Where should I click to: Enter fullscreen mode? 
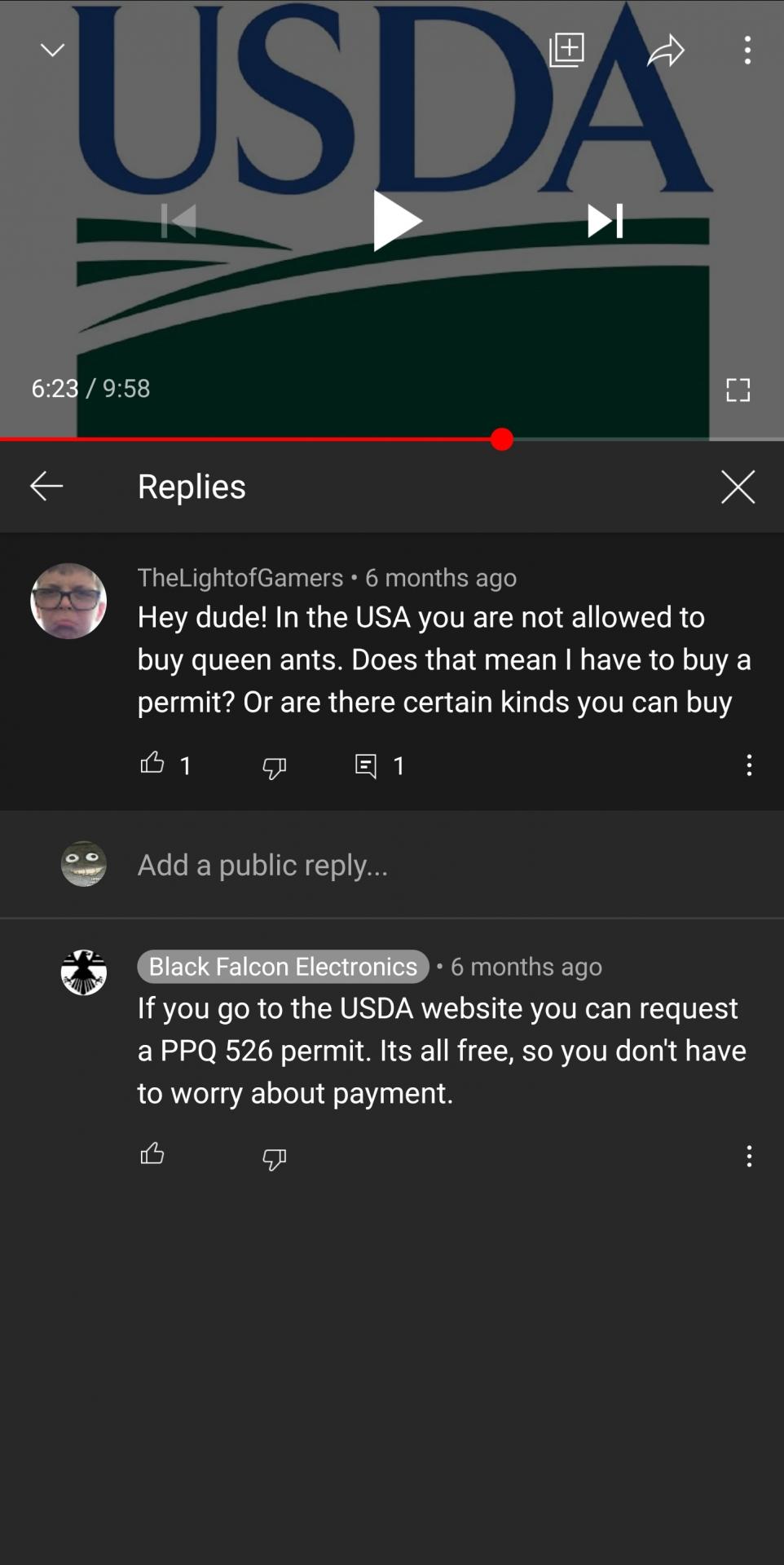738,390
